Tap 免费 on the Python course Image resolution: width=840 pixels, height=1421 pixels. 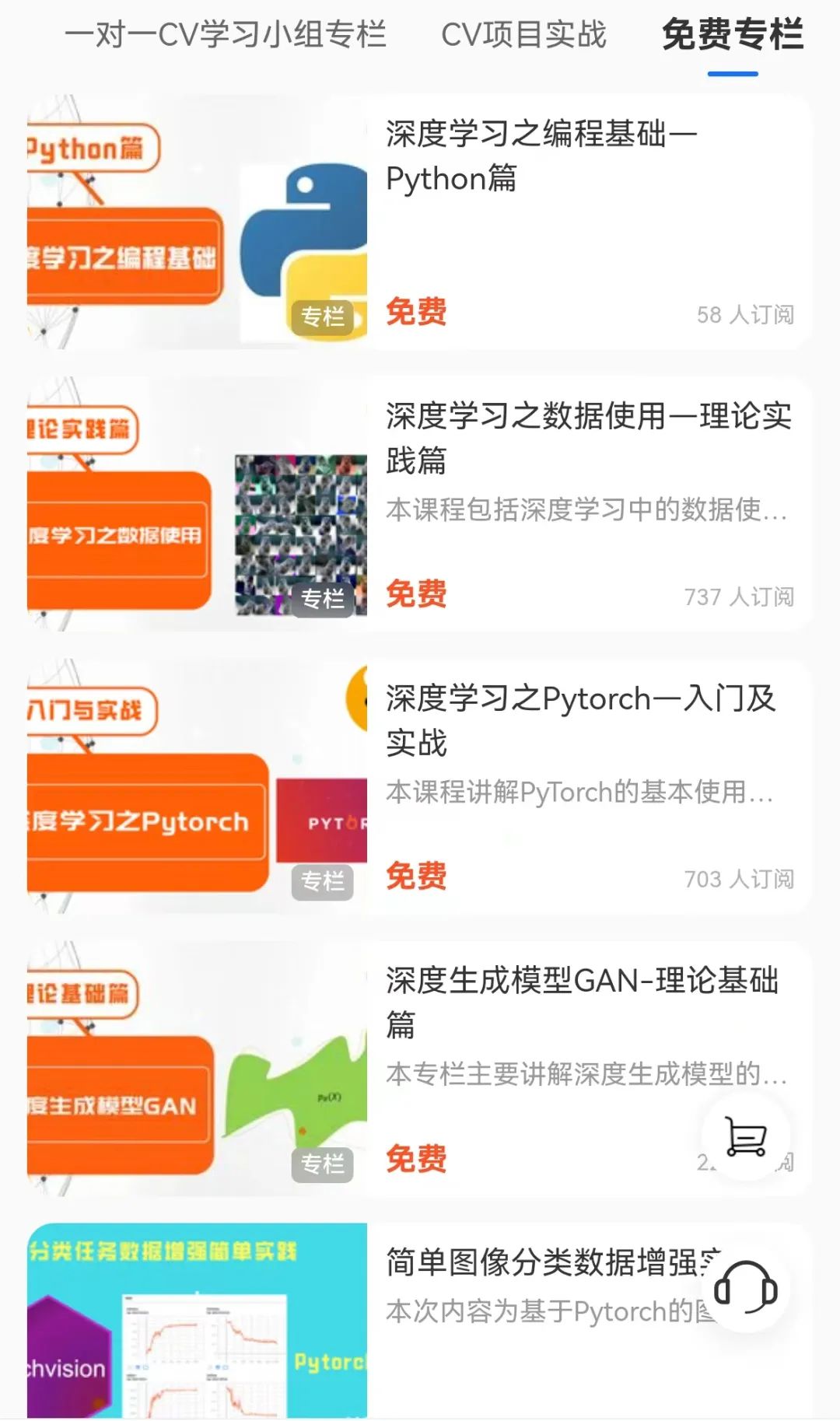[x=416, y=313]
